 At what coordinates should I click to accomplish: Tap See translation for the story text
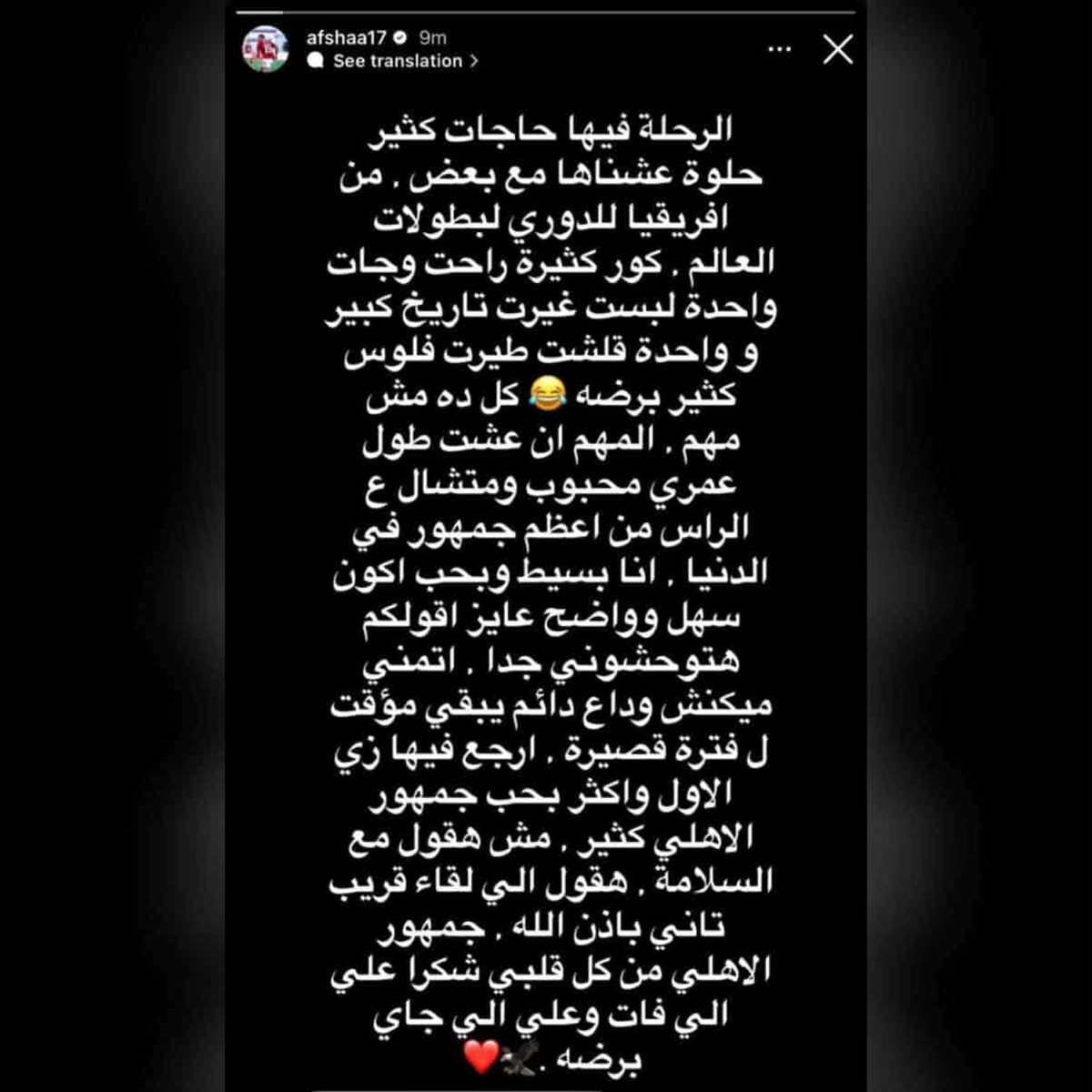397,61
